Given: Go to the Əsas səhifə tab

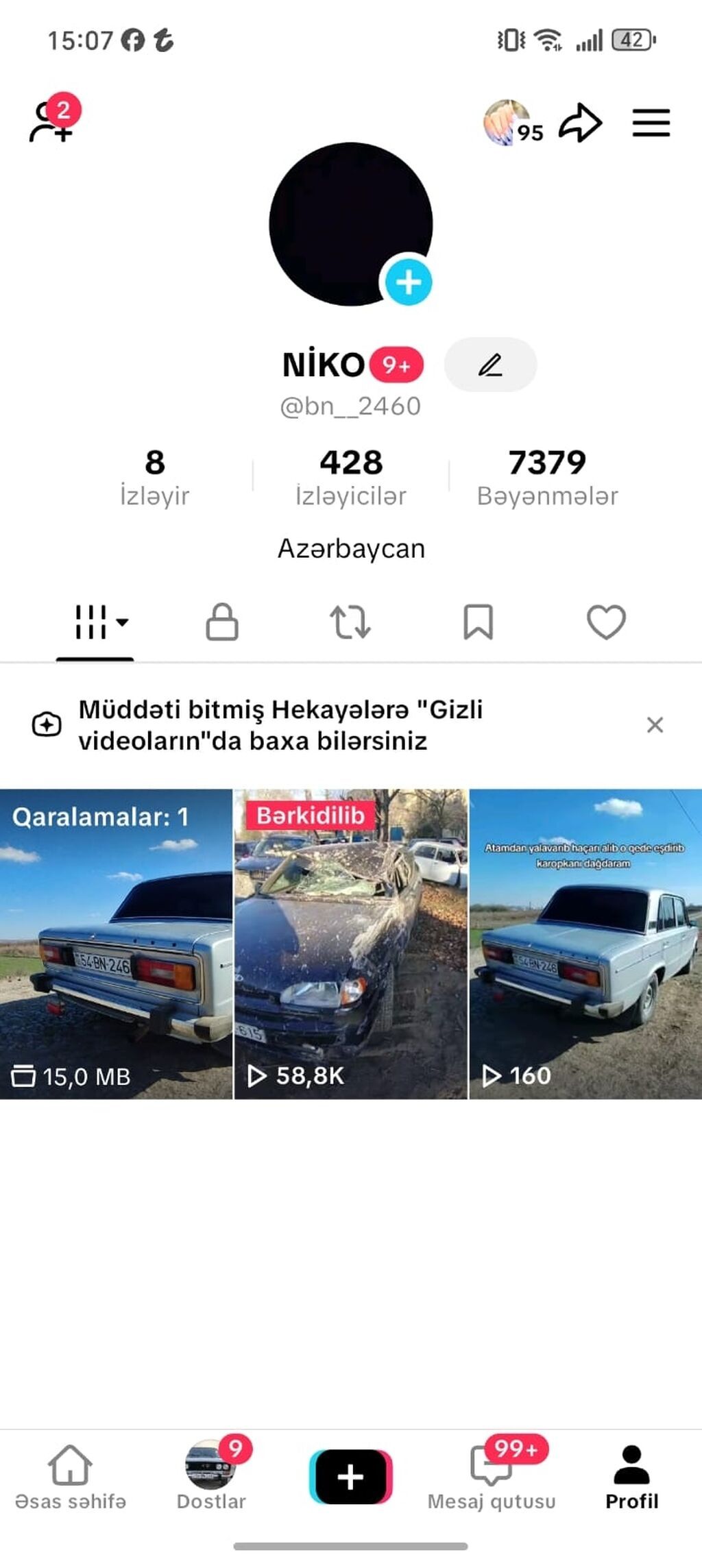Looking at the screenshot, I should tap(71, 1478).
